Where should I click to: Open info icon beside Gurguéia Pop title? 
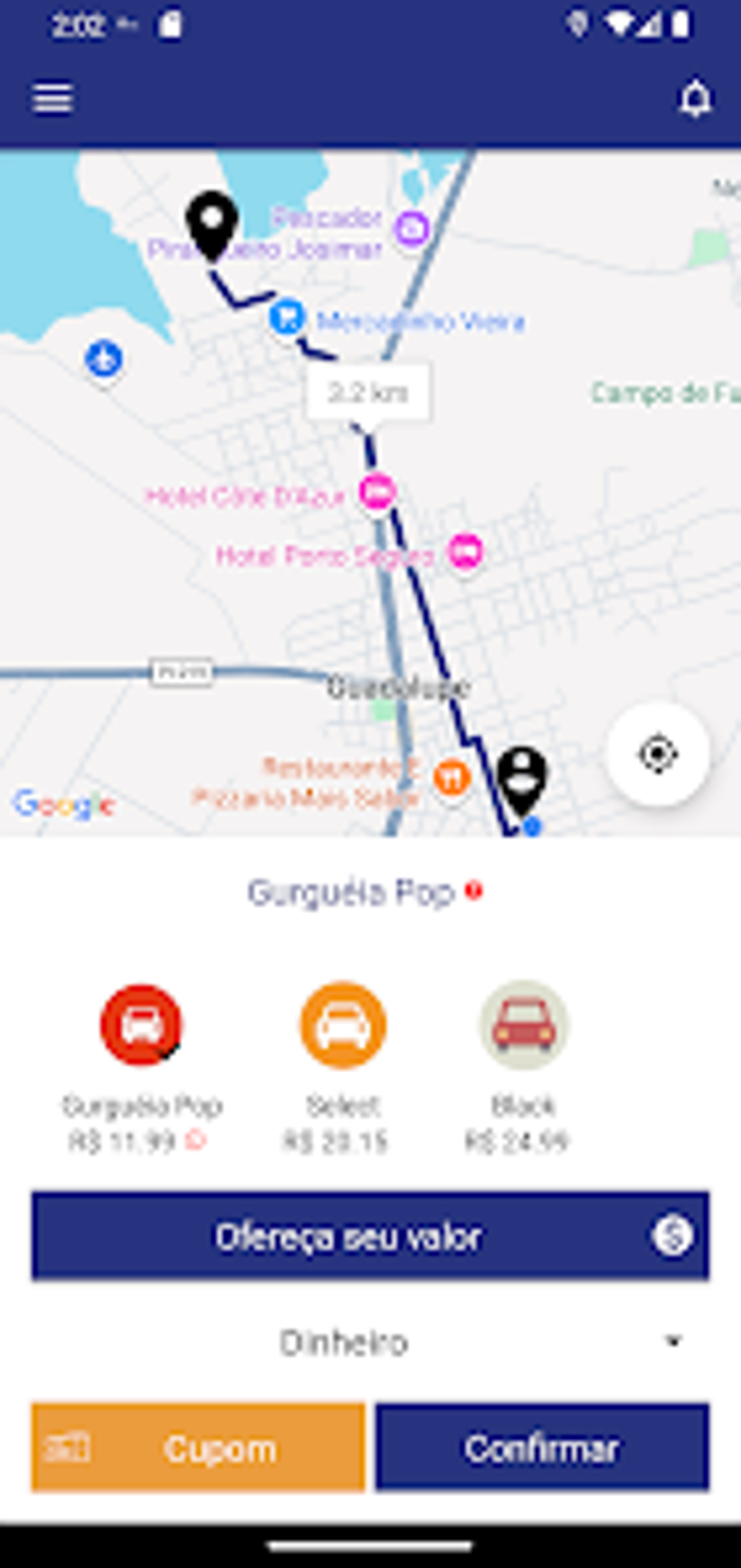point(474,890)
